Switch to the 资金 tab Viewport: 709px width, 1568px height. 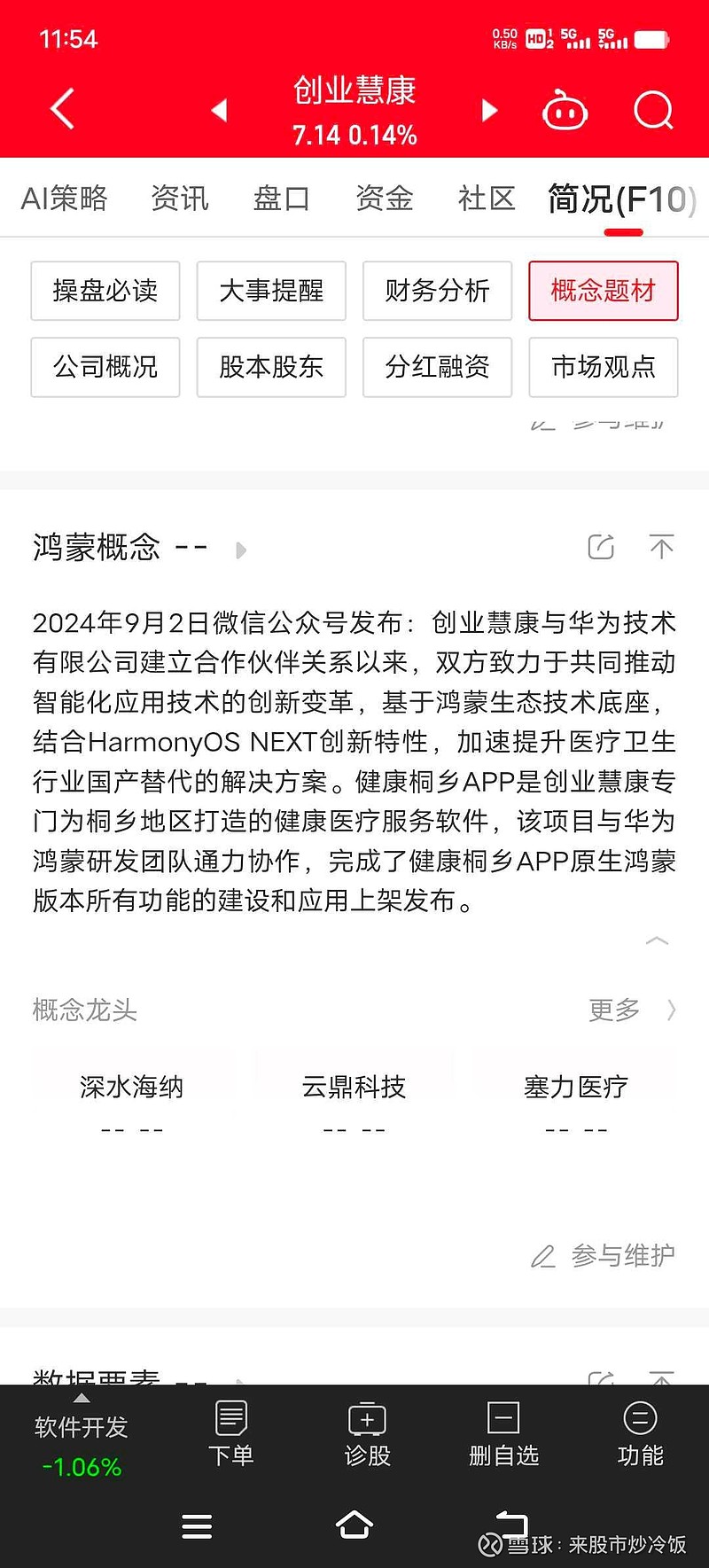tap(385, 198)
